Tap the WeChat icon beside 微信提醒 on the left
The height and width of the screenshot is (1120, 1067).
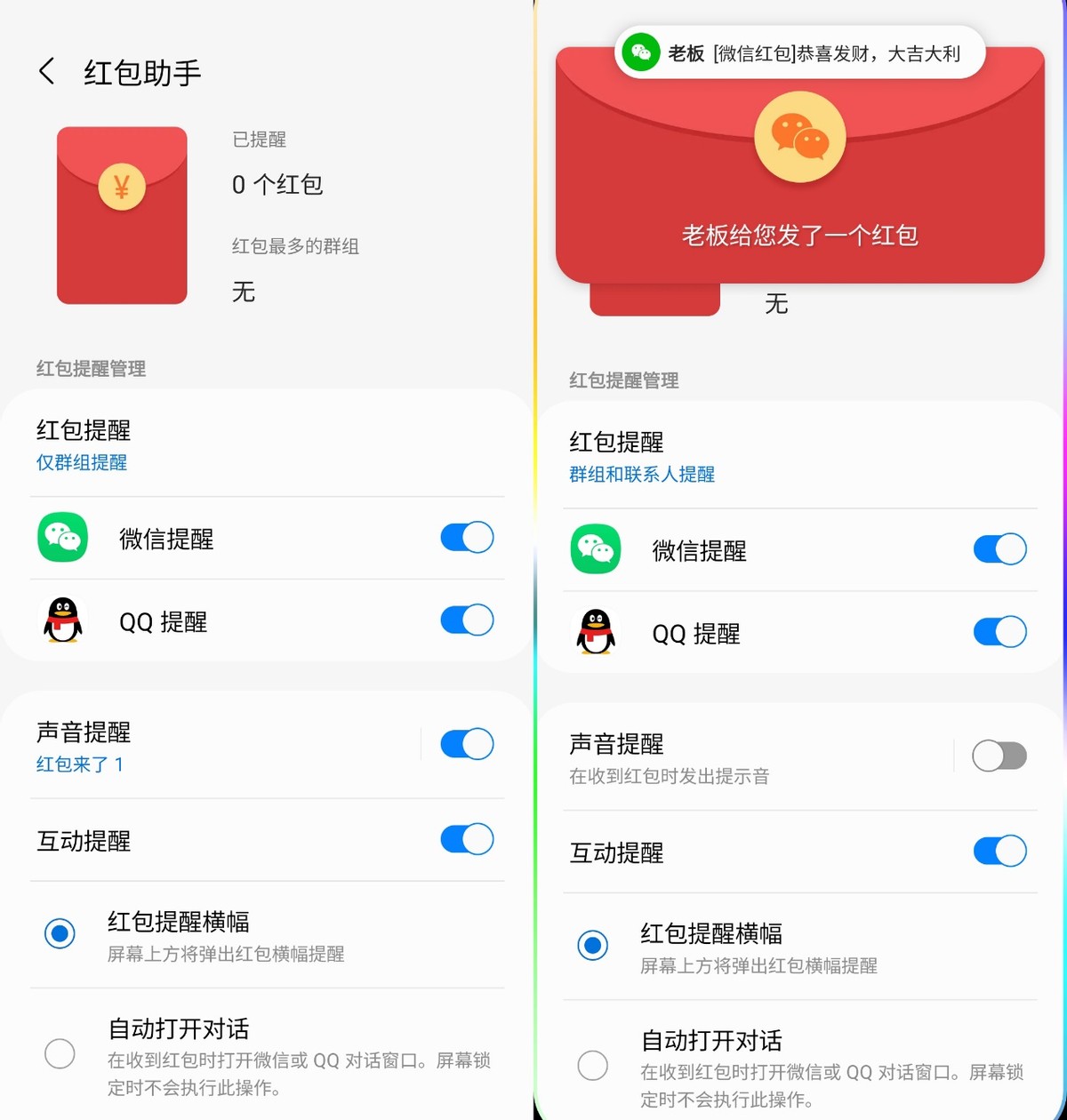(62, 537)
